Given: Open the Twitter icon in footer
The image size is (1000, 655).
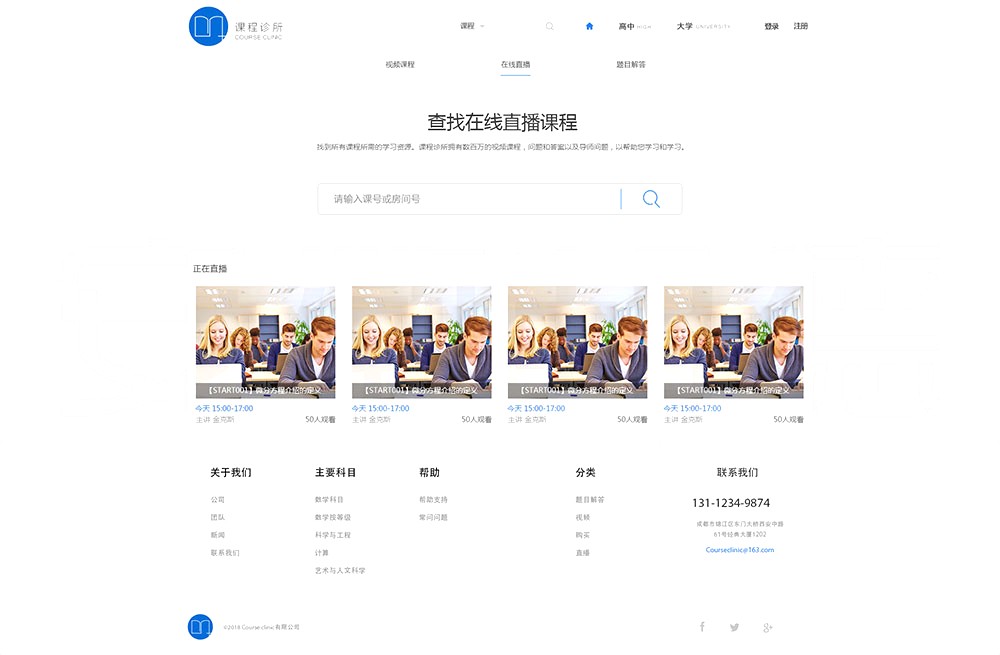Looking at the screenshot, I should tap(734, 627).
